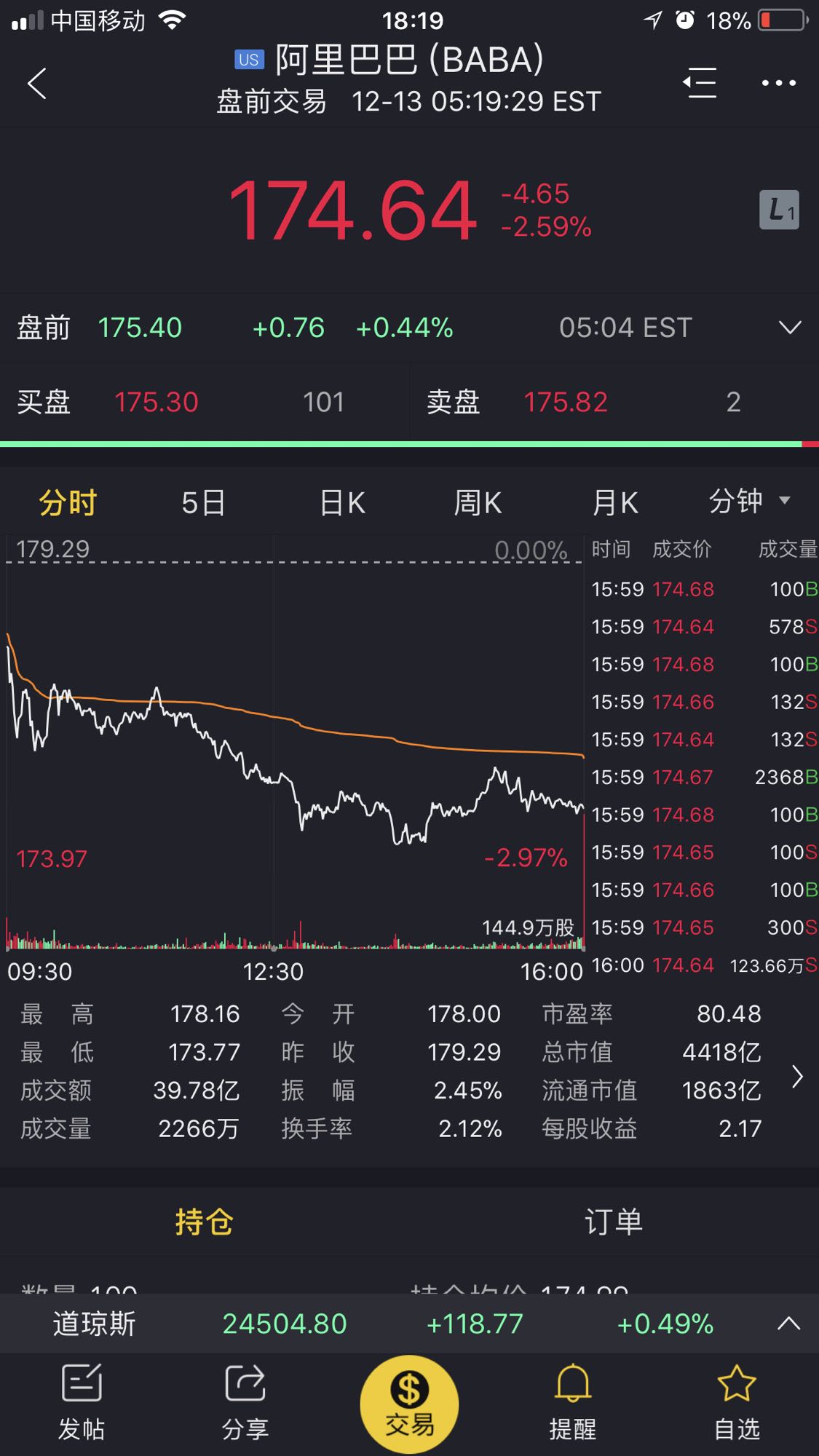
Task: Open the three-dot overflow menu
Action: pyautogui.click(x=778, y=83)
